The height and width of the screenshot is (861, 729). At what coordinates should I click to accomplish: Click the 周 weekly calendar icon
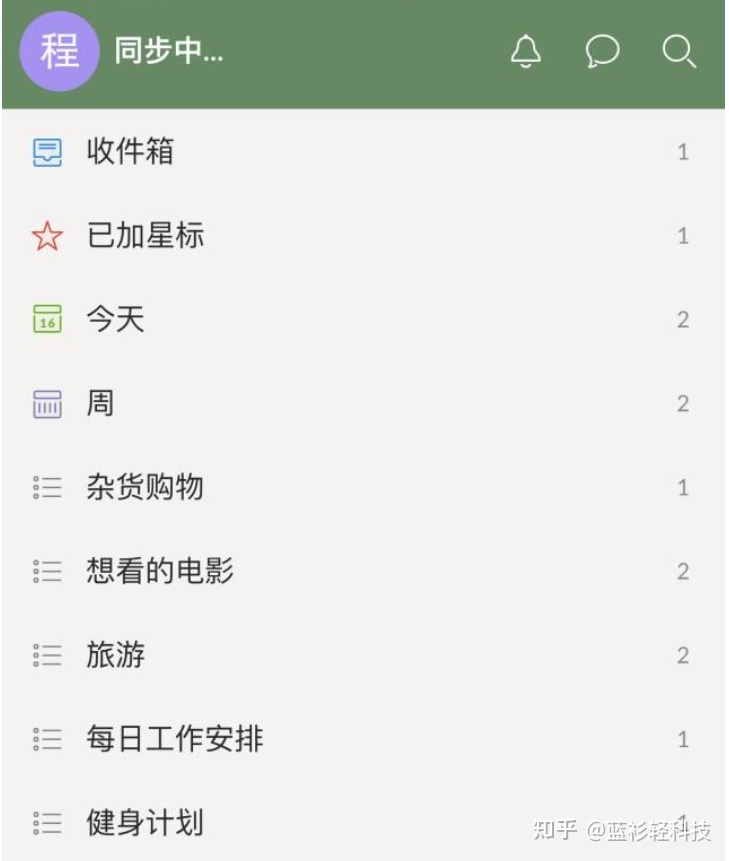[x=44, y=402]
